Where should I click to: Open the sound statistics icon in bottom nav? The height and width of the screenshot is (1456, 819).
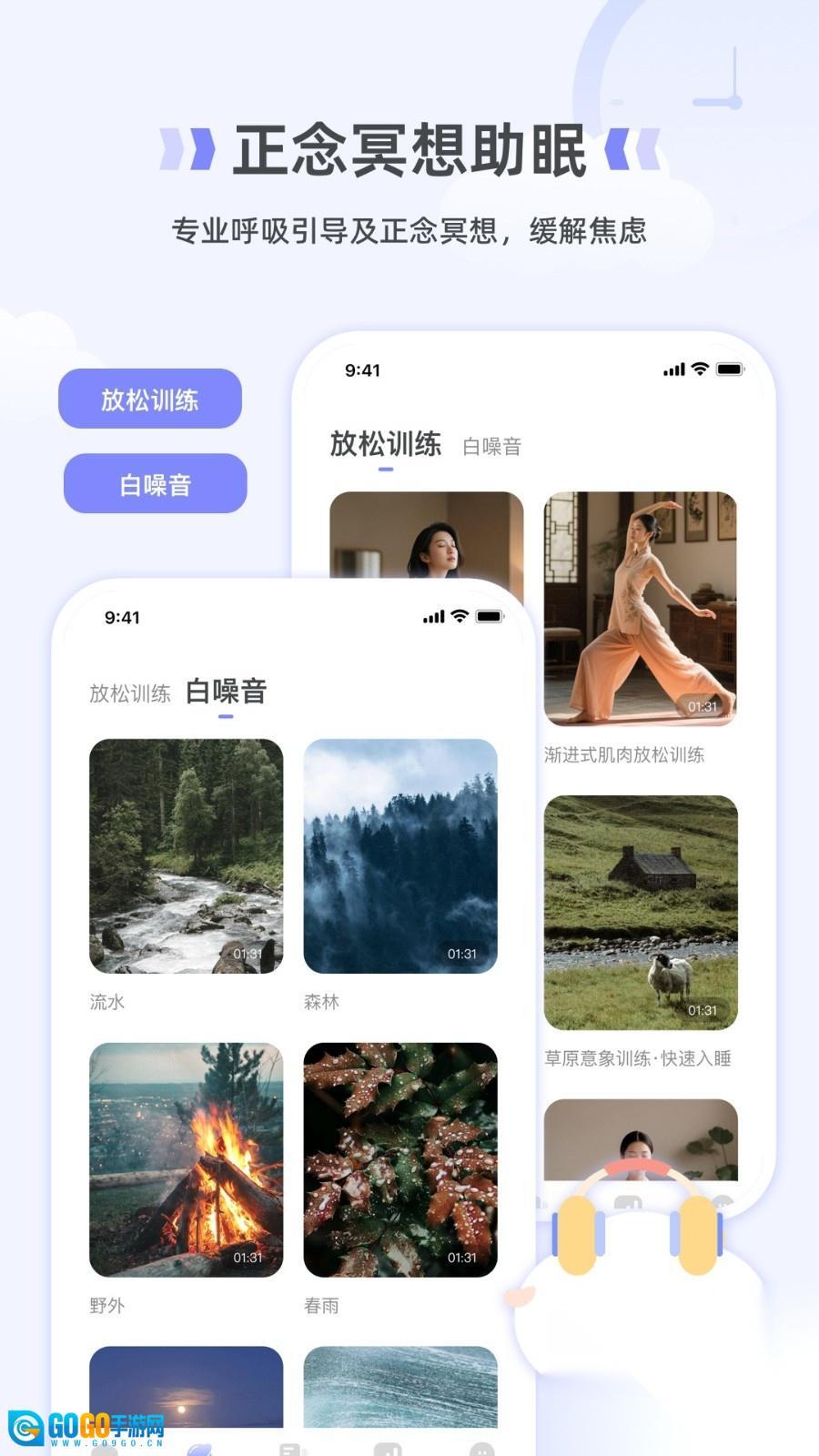coord(387,1449)
